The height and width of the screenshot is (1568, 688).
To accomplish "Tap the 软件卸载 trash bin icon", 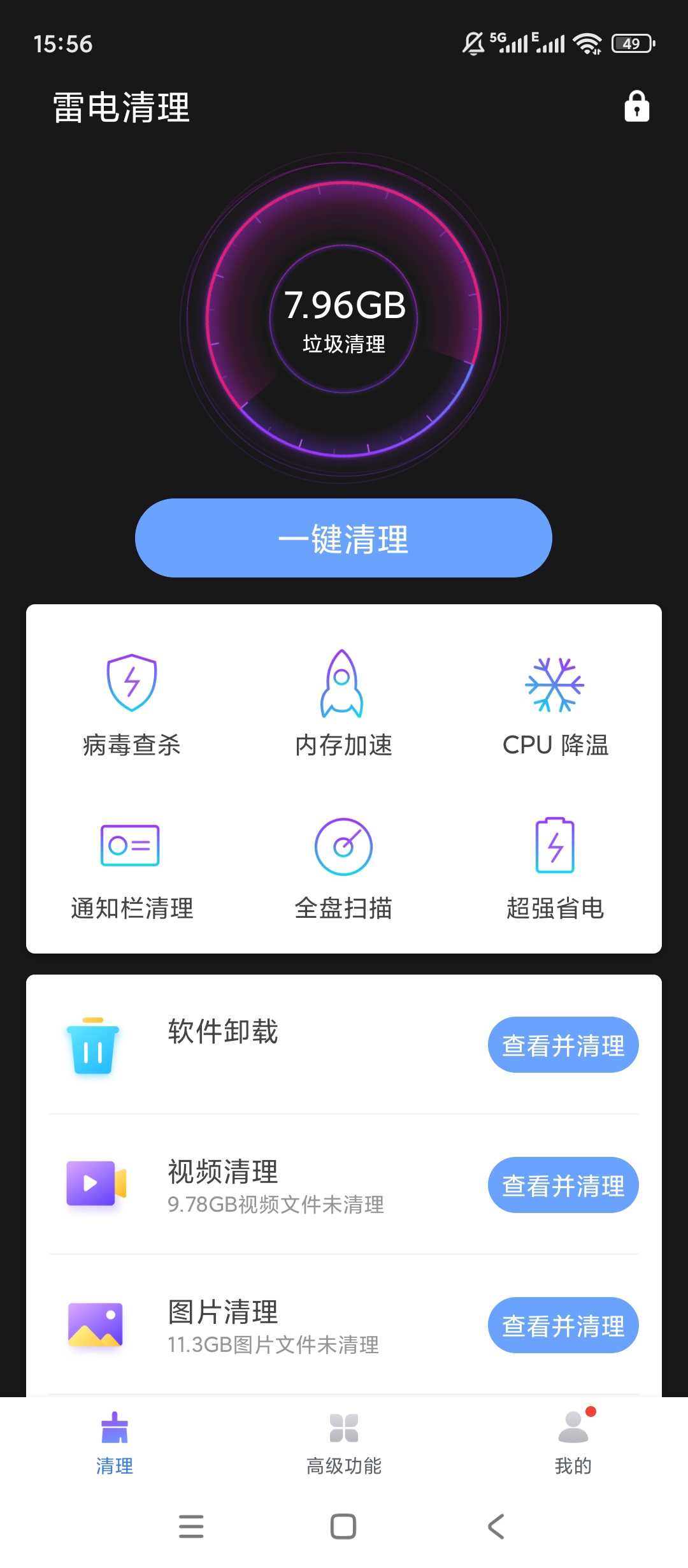I will pos(93,1044).
